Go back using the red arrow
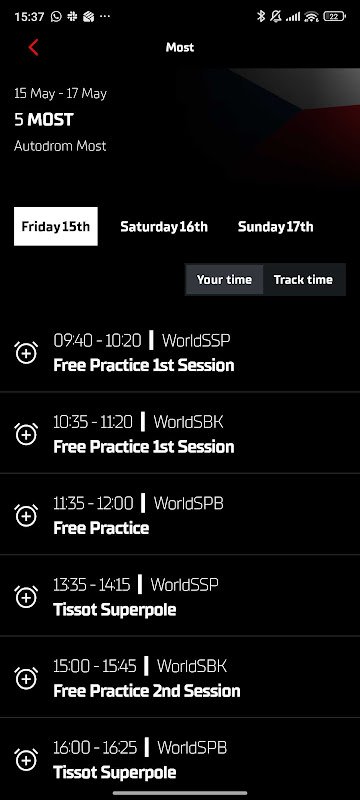360x800 pixels. coord(33,47)
